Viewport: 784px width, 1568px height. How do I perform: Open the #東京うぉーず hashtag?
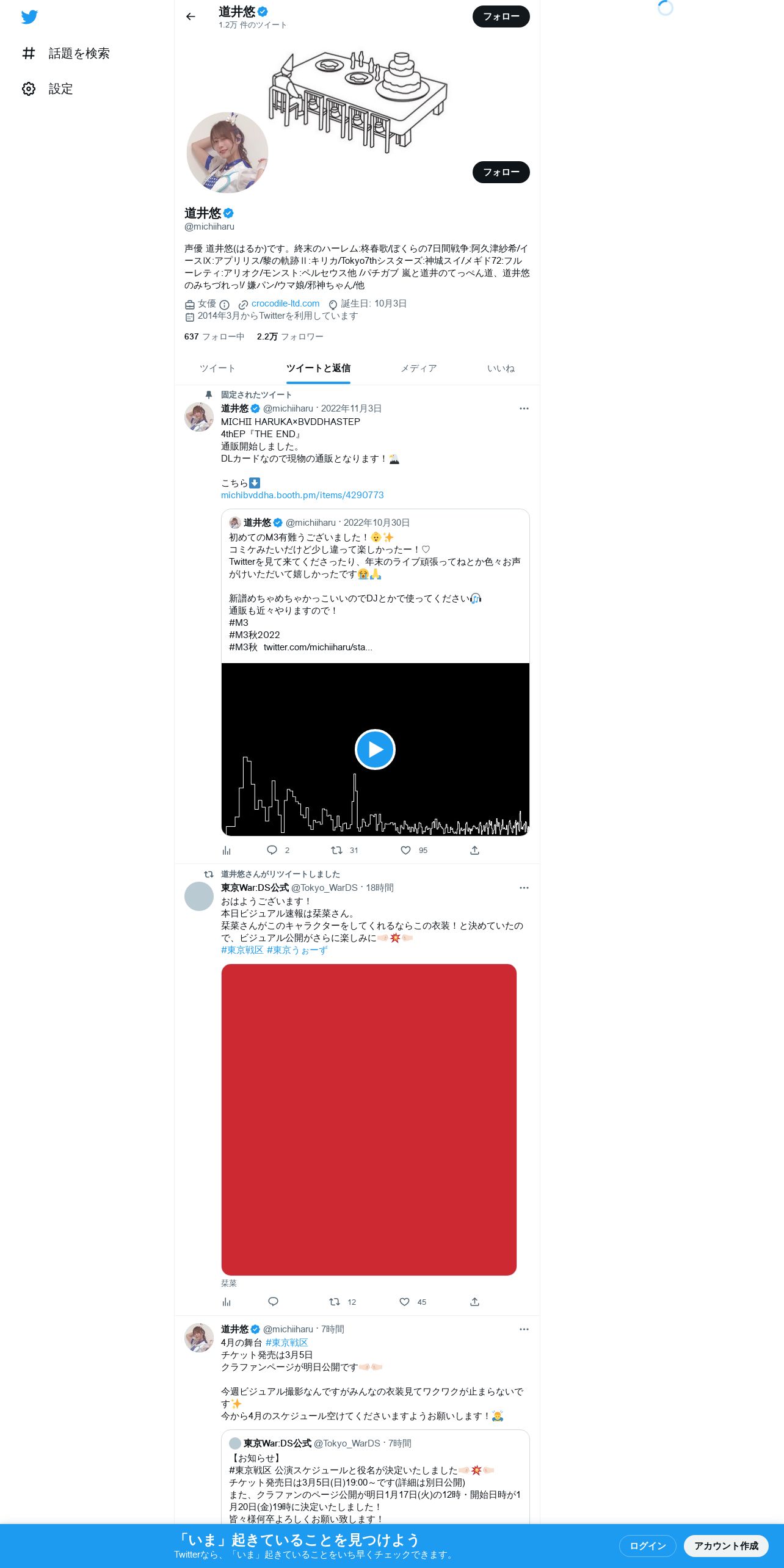[297, 950]
